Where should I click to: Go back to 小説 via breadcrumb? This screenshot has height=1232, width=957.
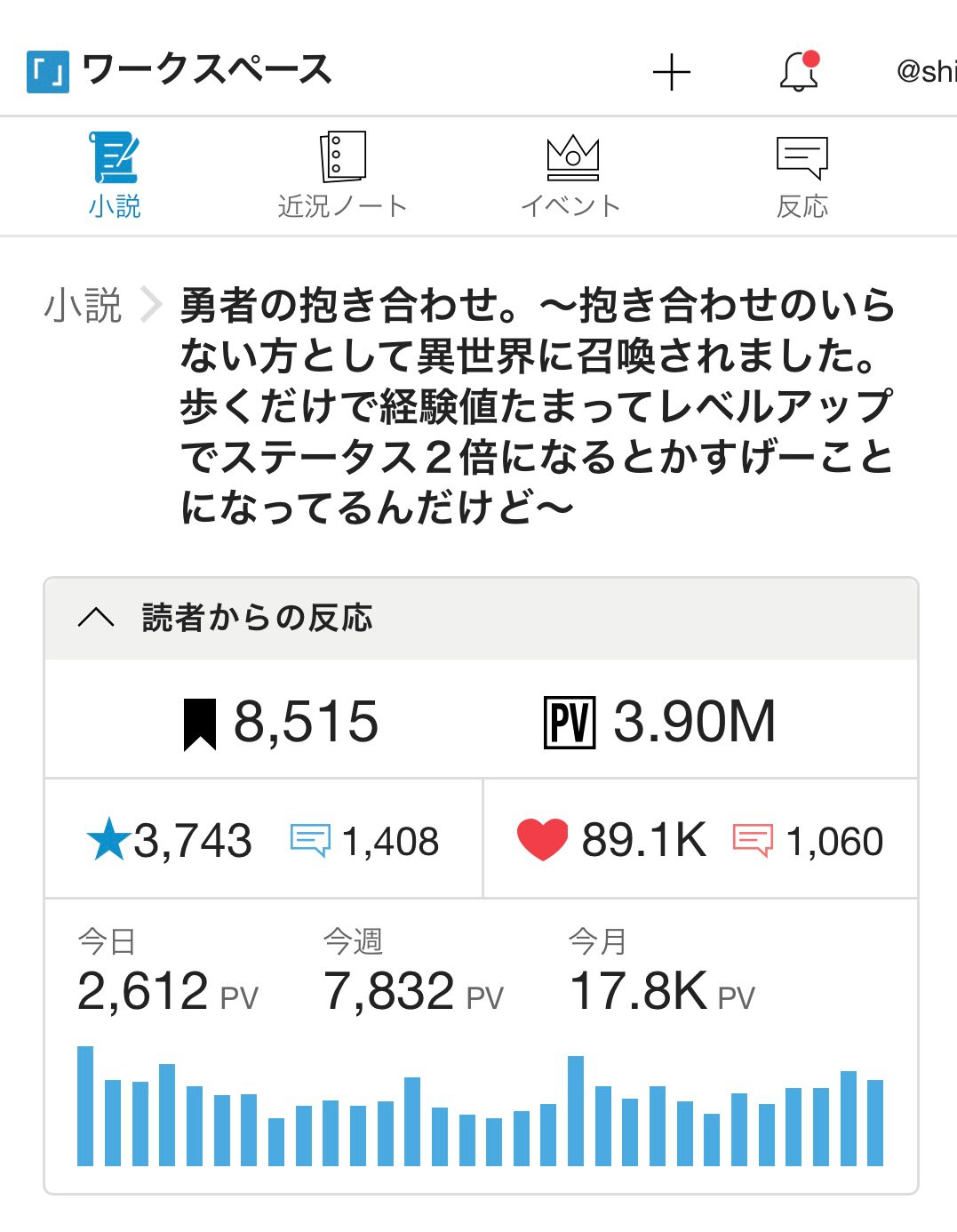(83, 305)
